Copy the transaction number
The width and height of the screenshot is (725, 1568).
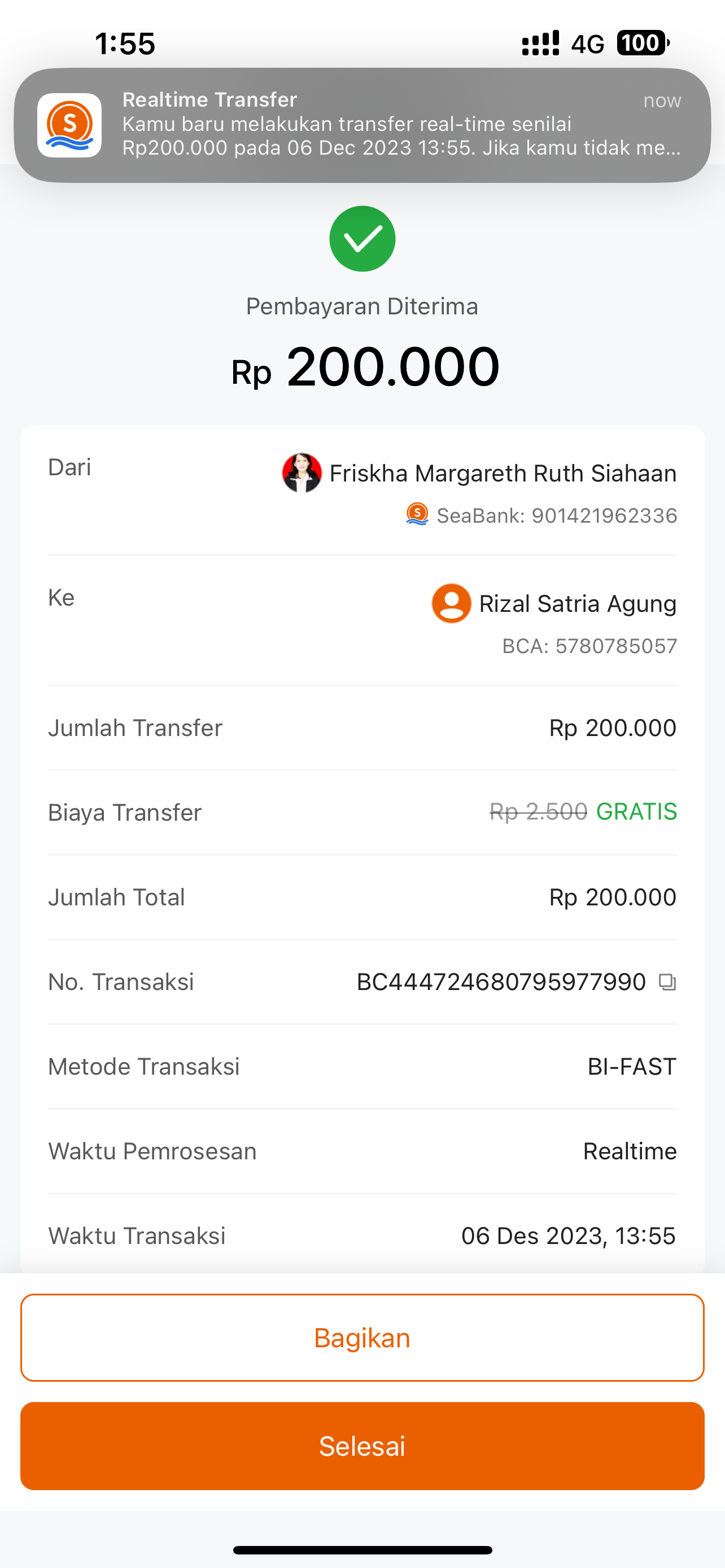pyautogui.click(x=667, y=982)
